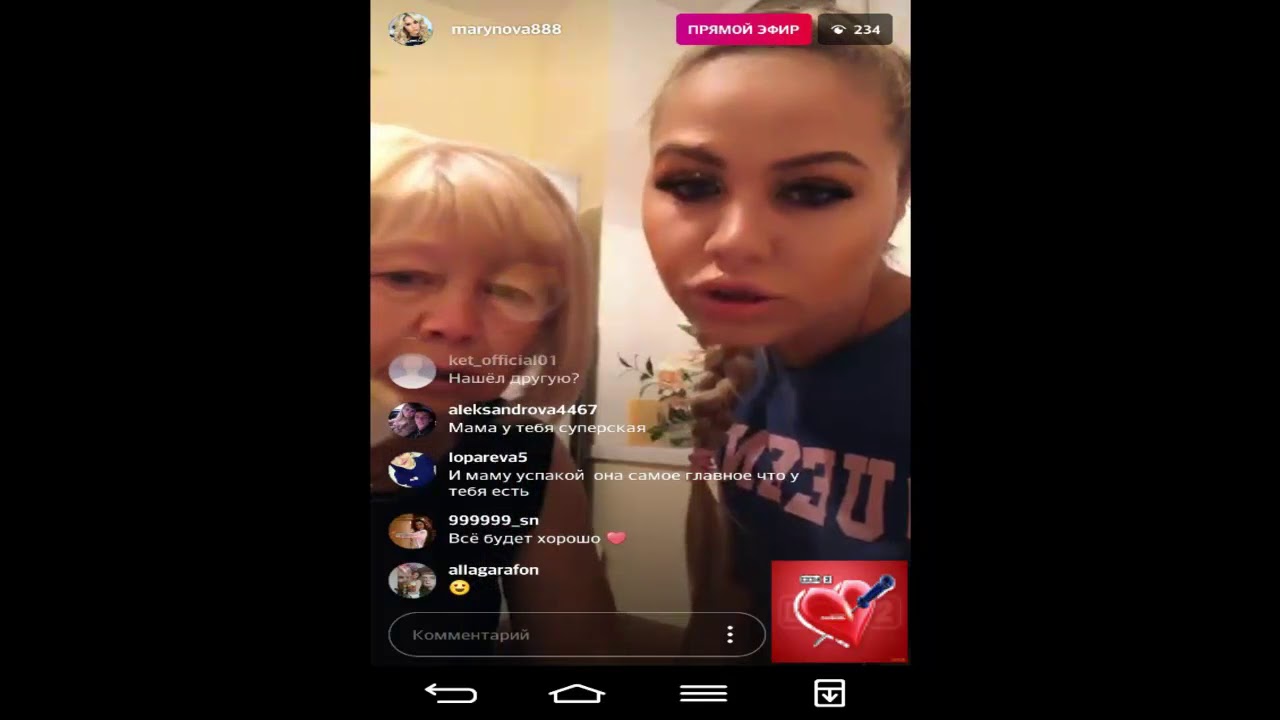
Task: Open commenter allagarafon's profile
Action: click(412, 580)
